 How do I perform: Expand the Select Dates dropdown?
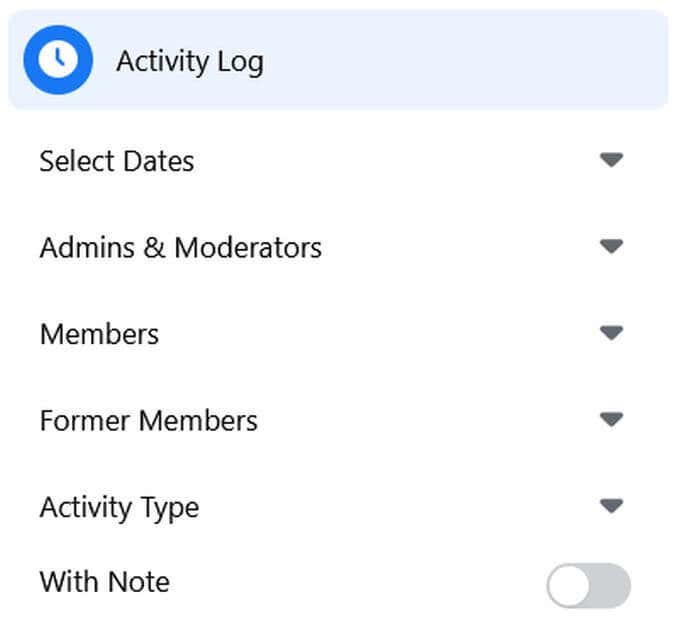[x=611, y=160]
